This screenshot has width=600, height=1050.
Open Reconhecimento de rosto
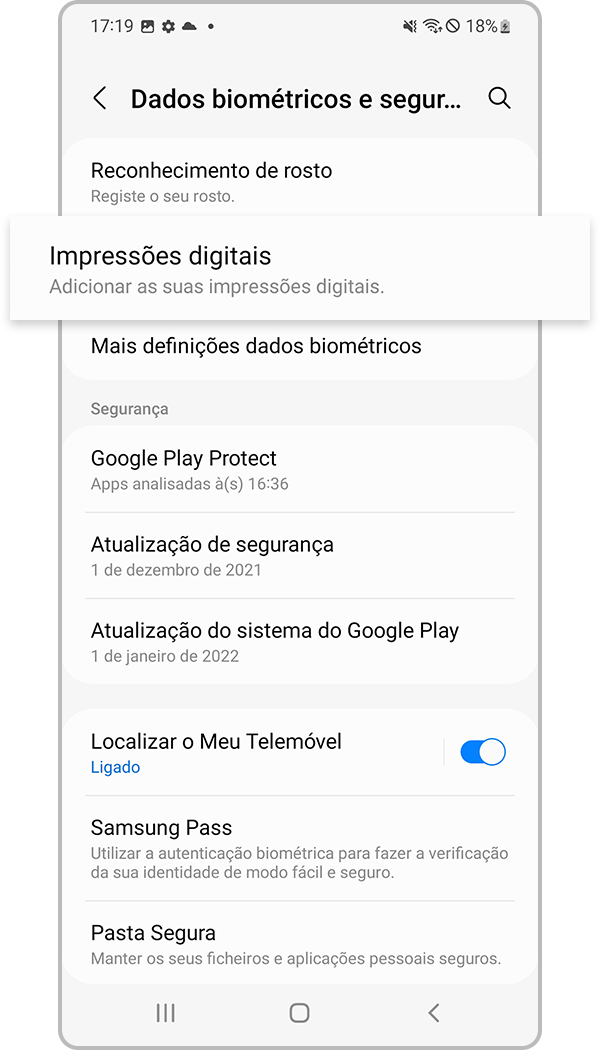[300, 181]
